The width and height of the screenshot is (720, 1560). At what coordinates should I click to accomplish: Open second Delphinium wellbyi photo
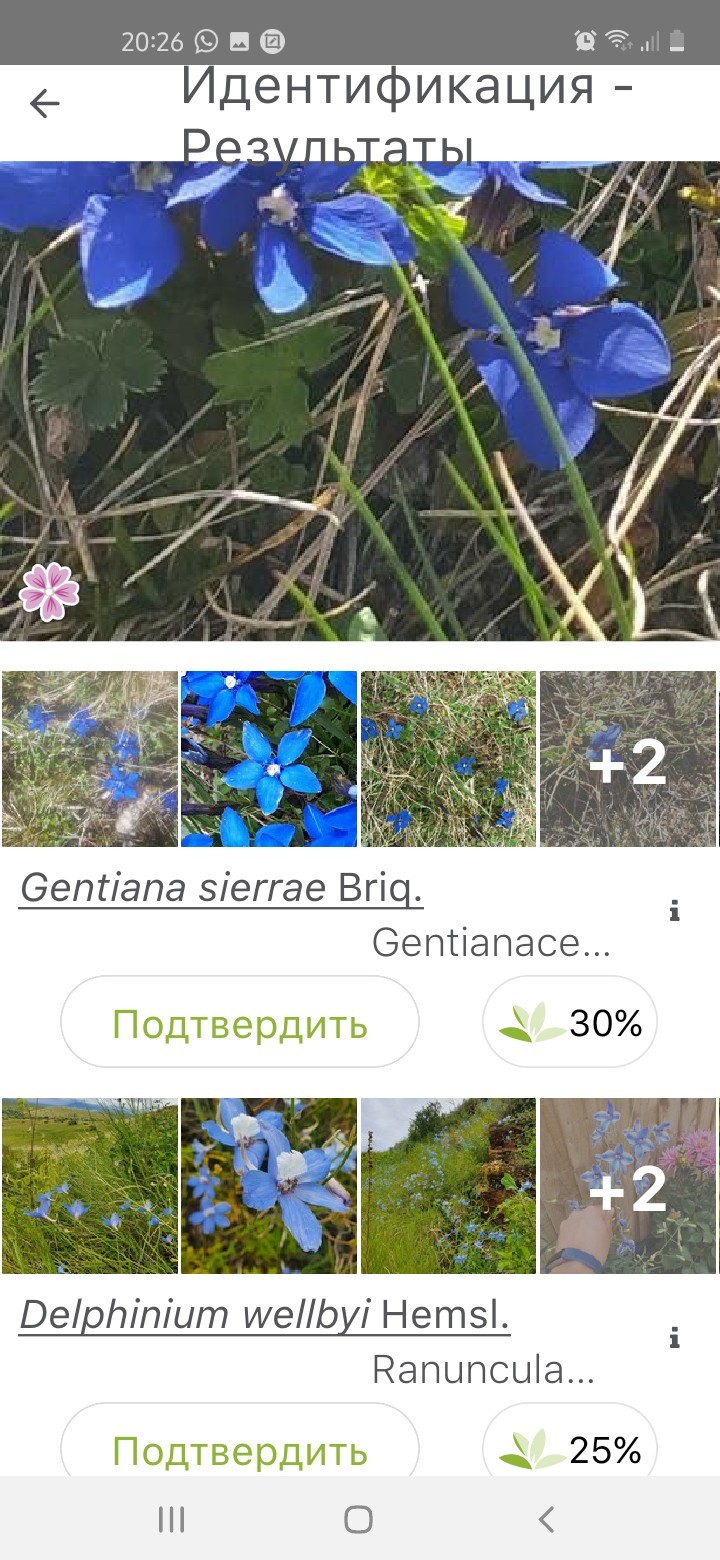click(269, 1187)
